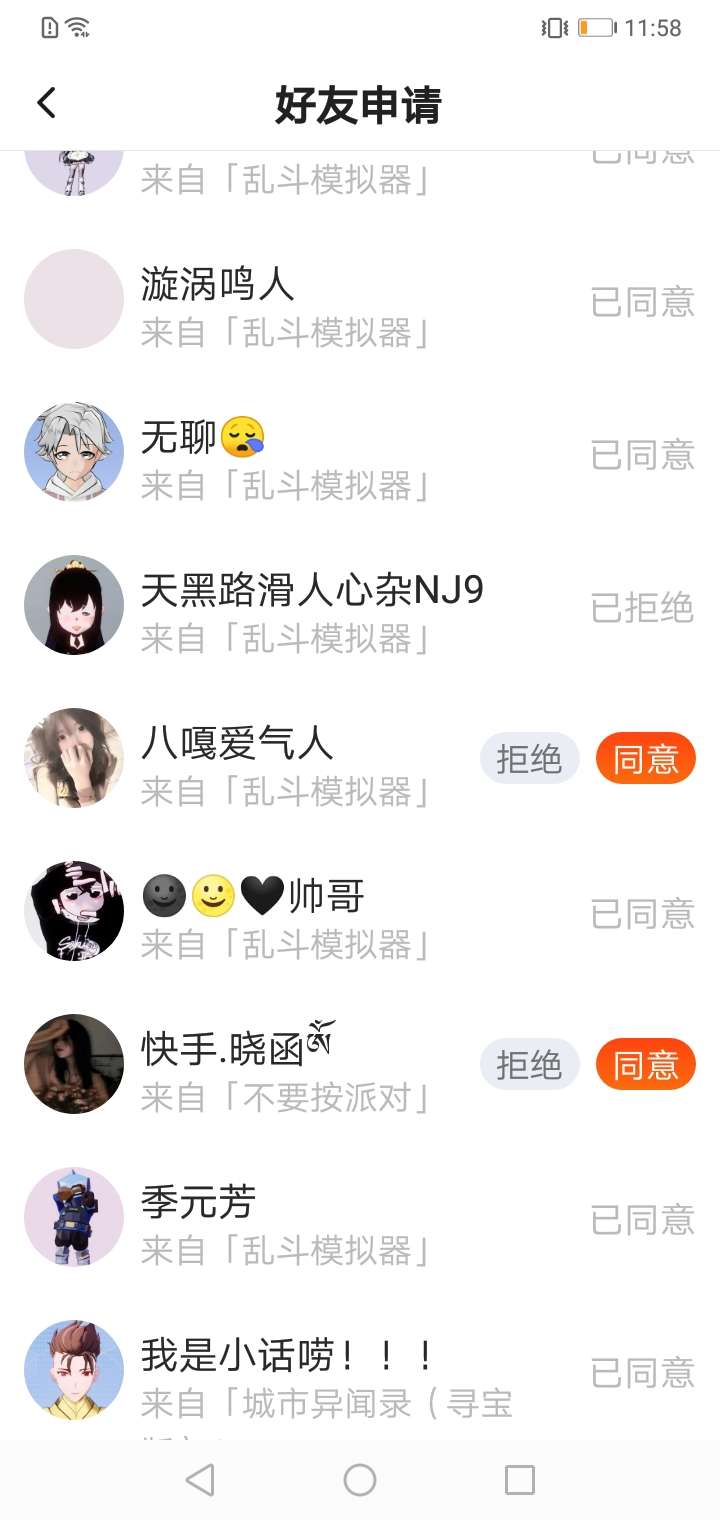Open the request row from 漩涡鸣人
Screen dimensions: 720x1520
(300, 300)
